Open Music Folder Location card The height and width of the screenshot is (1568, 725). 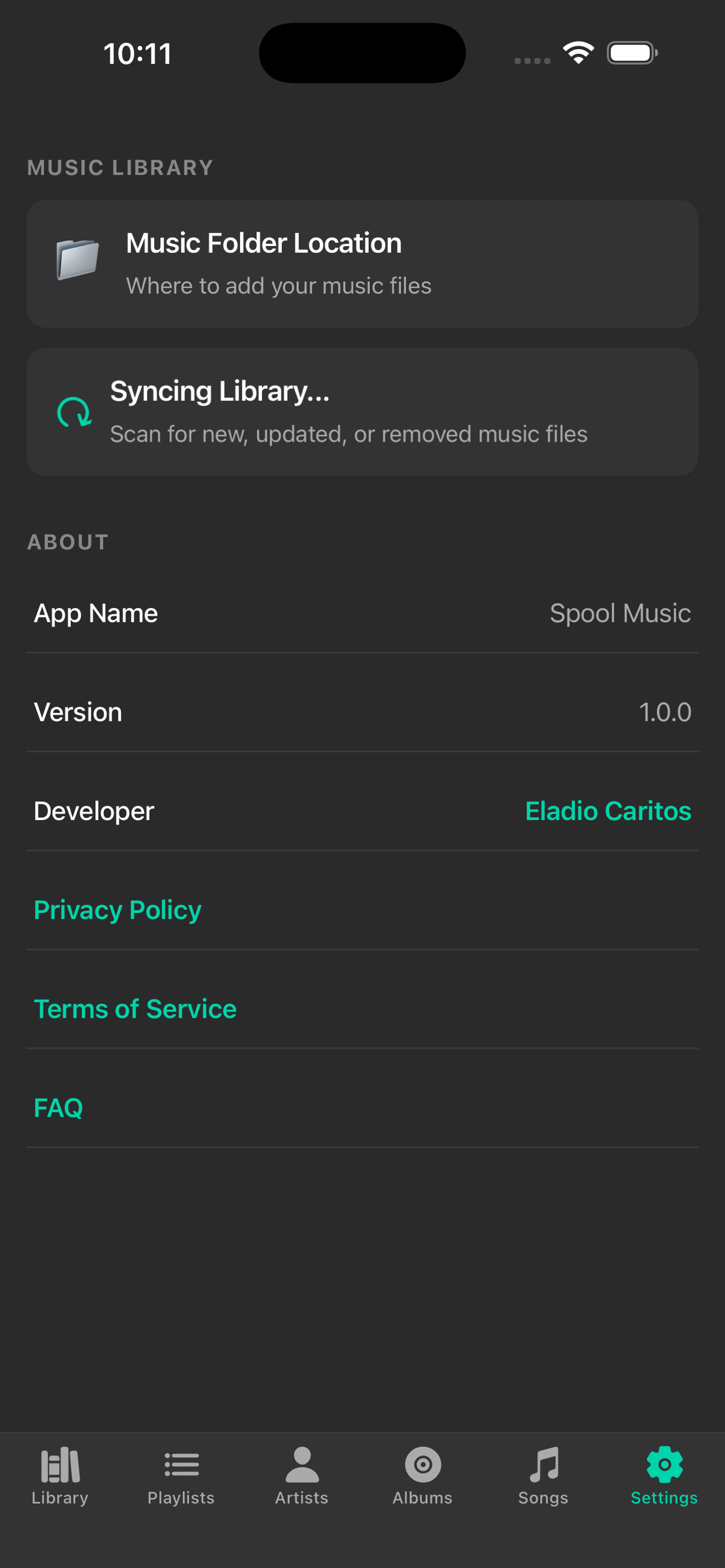click(x=362, y=264)
